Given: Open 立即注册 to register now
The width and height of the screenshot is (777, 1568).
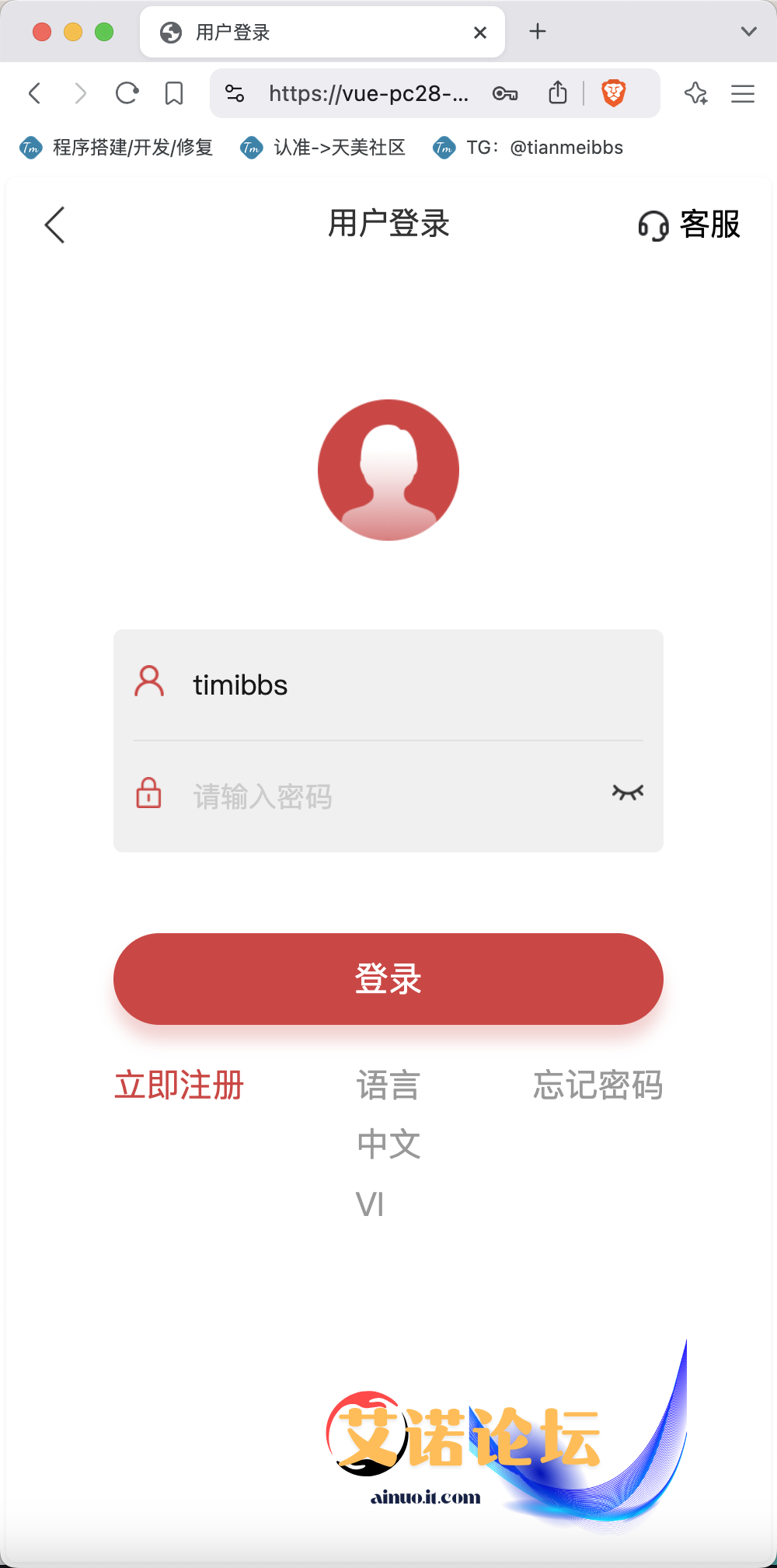Looking at the screenshot, I should [x=179, y=1085].
